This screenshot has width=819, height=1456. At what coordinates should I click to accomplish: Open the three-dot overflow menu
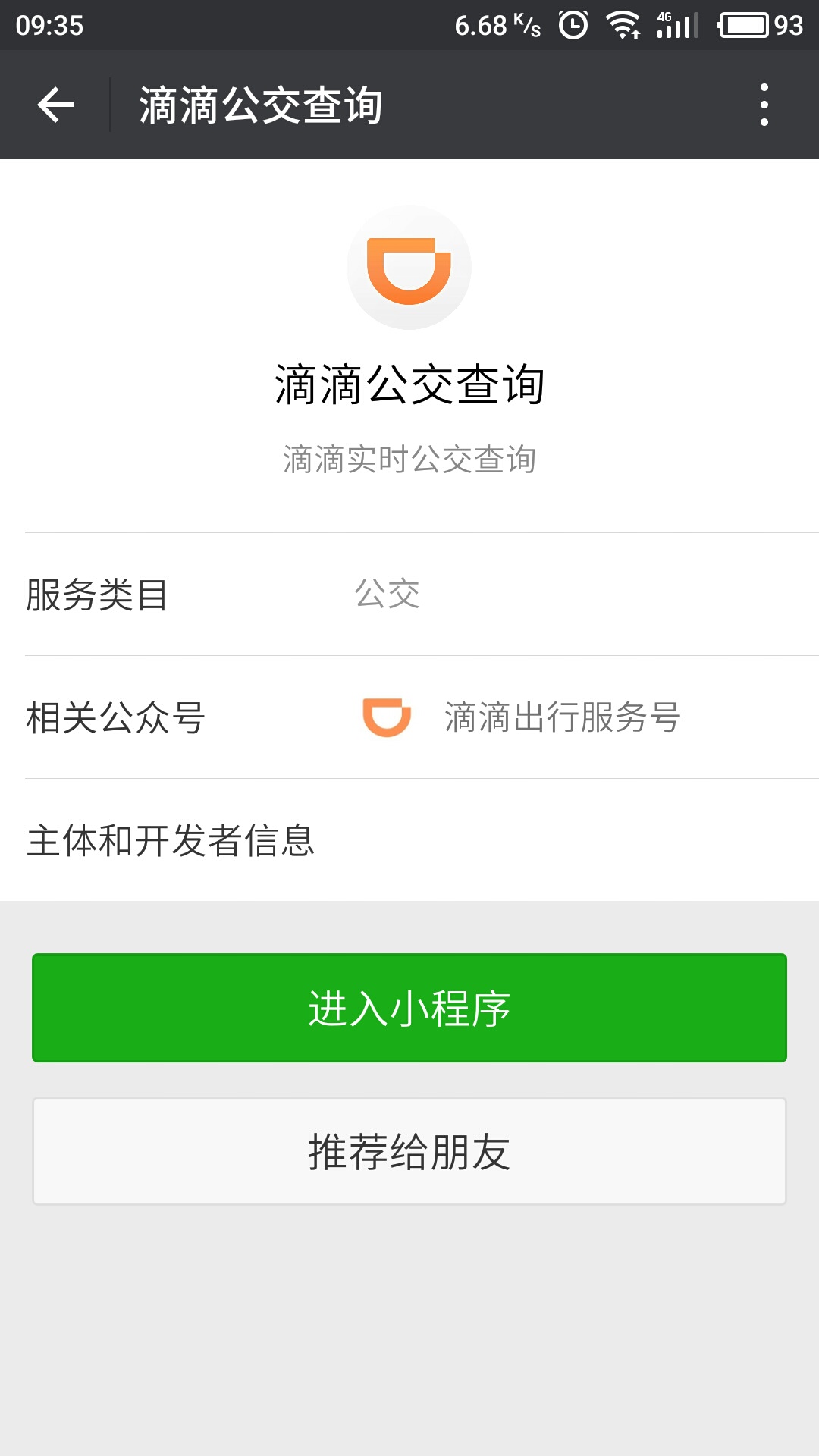(764, 105)
